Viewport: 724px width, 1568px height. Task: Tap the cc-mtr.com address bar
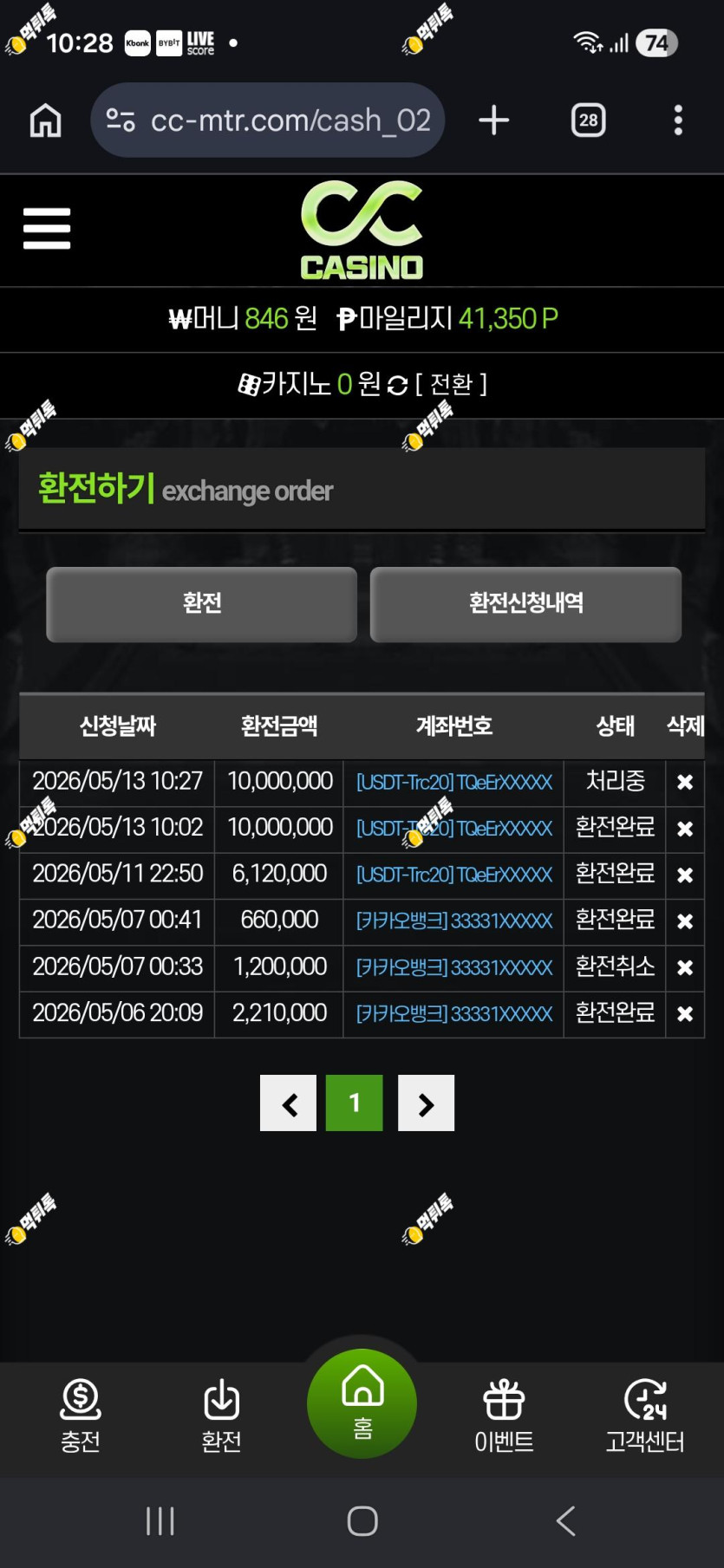[x=268, y=120]
